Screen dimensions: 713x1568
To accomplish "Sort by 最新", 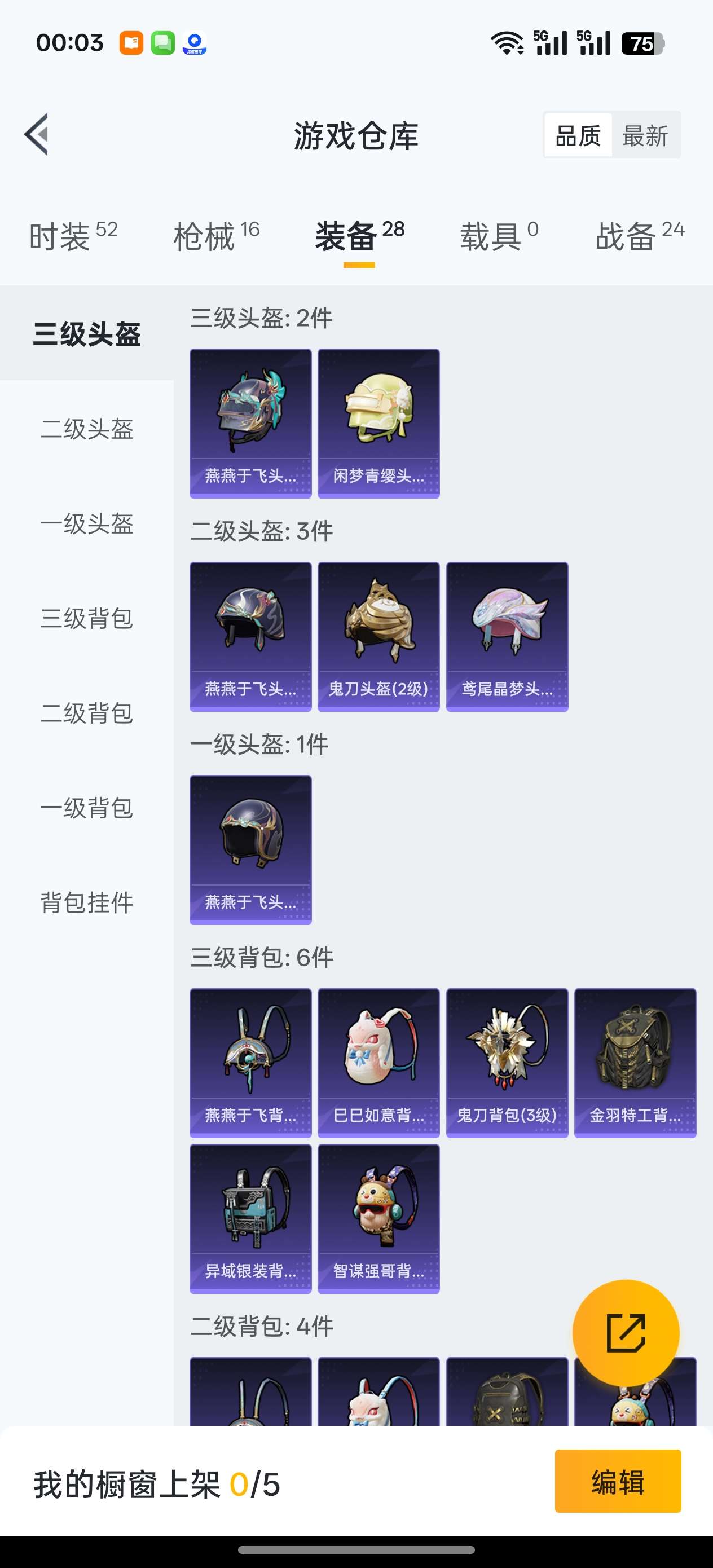I will (x=645, y=135).
